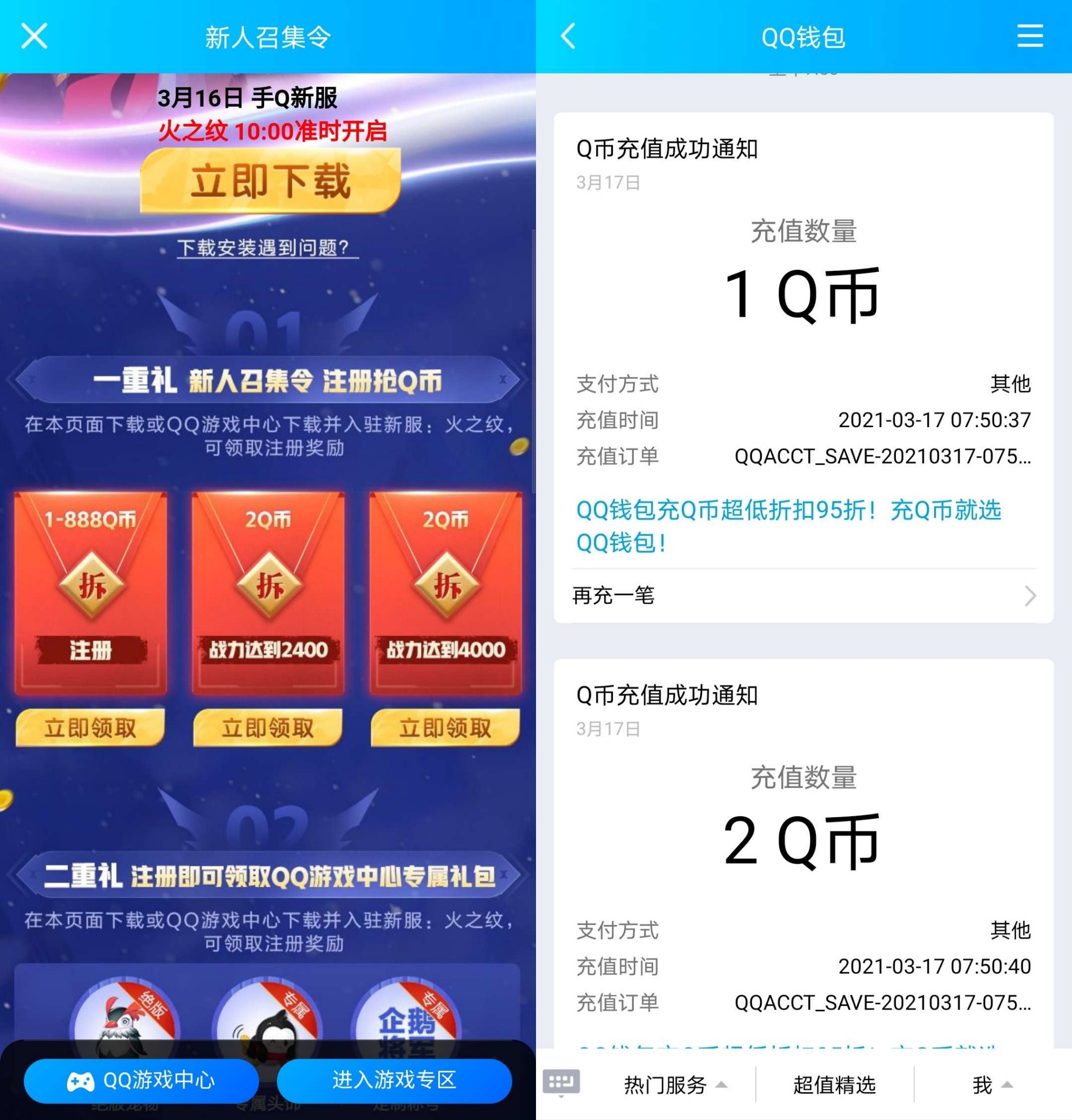This screenshot has height=1120, width=1072.
Task: Open 超值精选
Action: point(834,1084)
